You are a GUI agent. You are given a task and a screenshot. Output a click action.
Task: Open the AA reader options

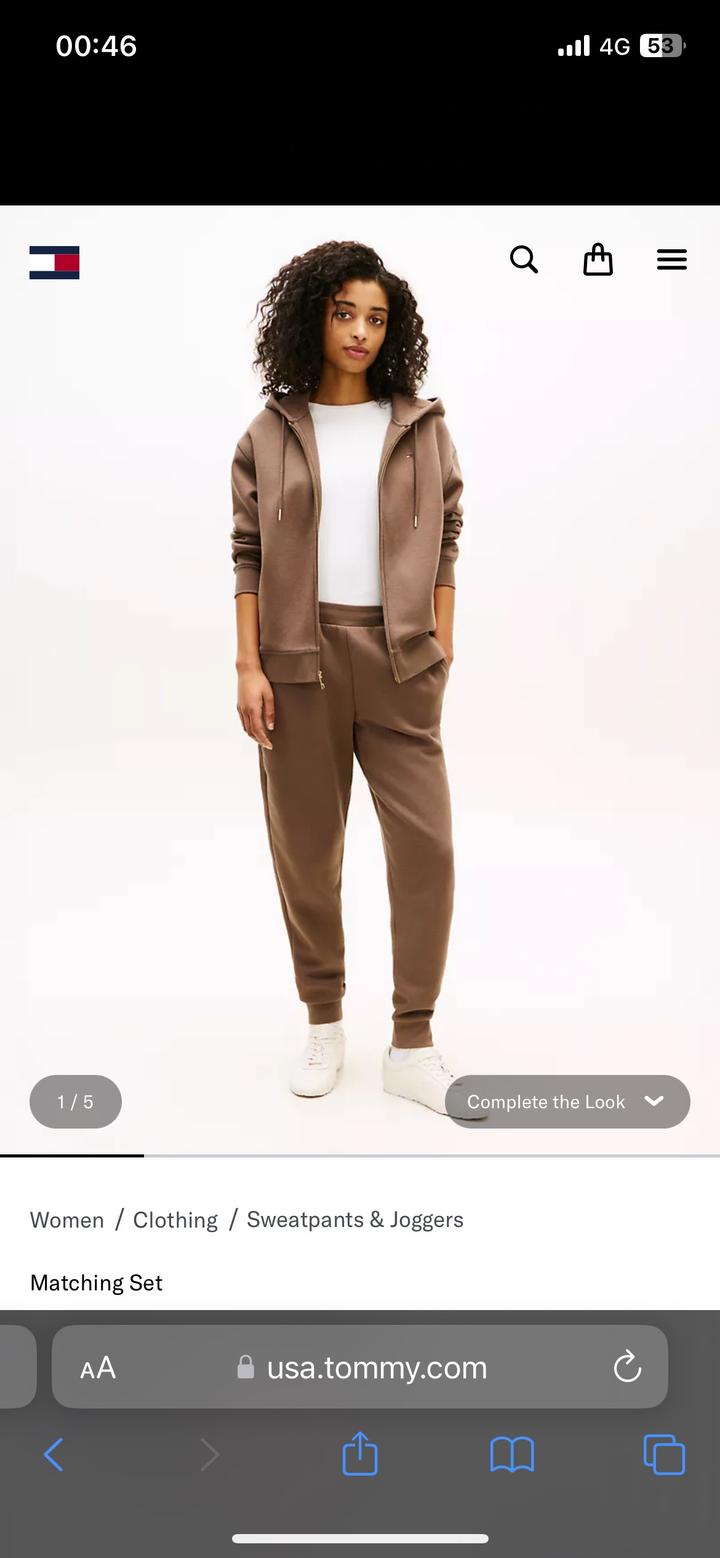98,1368
